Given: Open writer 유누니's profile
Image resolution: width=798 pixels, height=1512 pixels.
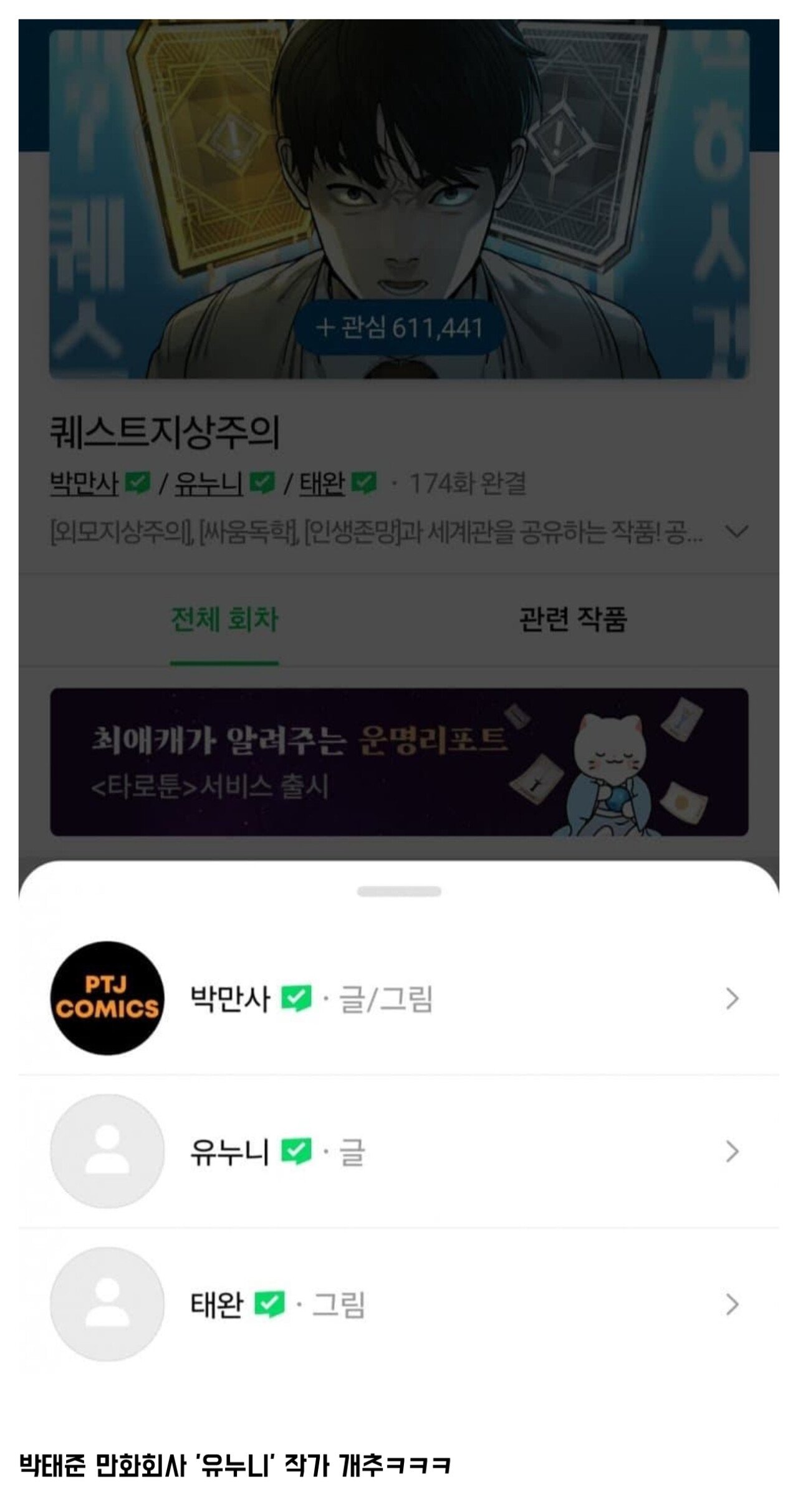Looking at the screenshot, I should (399, 1151).
